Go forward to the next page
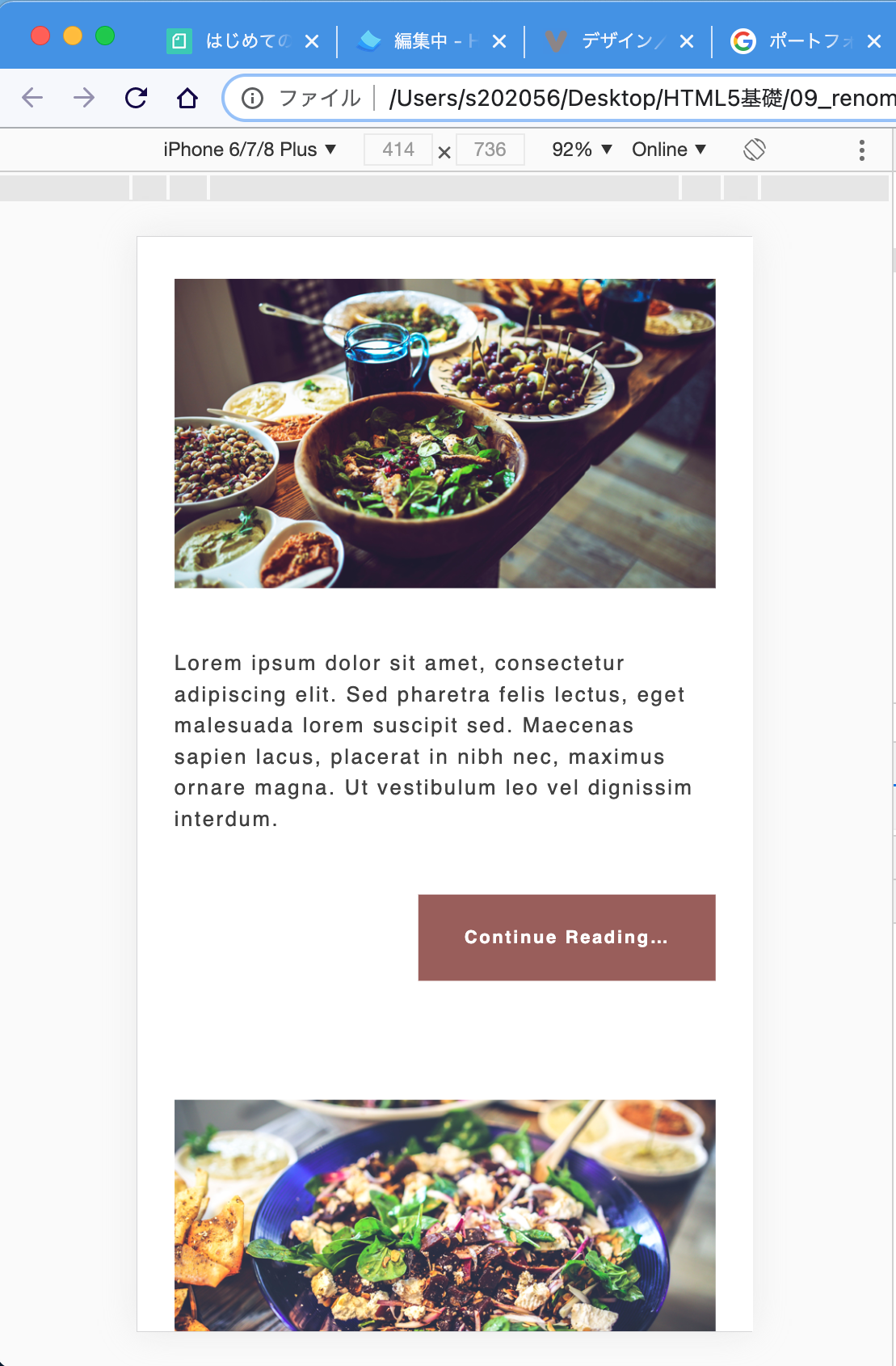896x1366 pixels. (84, 98)
